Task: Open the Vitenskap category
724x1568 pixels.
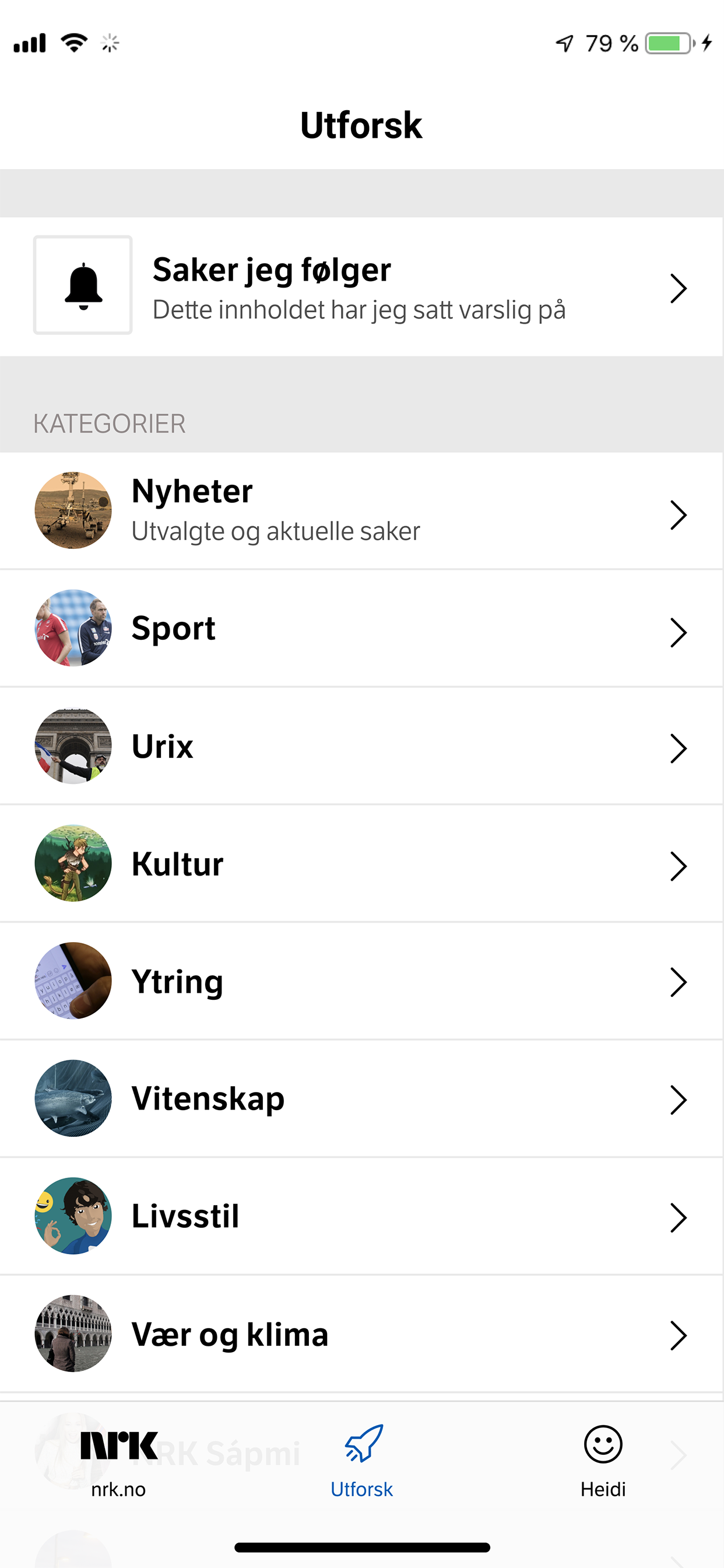Action: click(x=361, y=1100)
